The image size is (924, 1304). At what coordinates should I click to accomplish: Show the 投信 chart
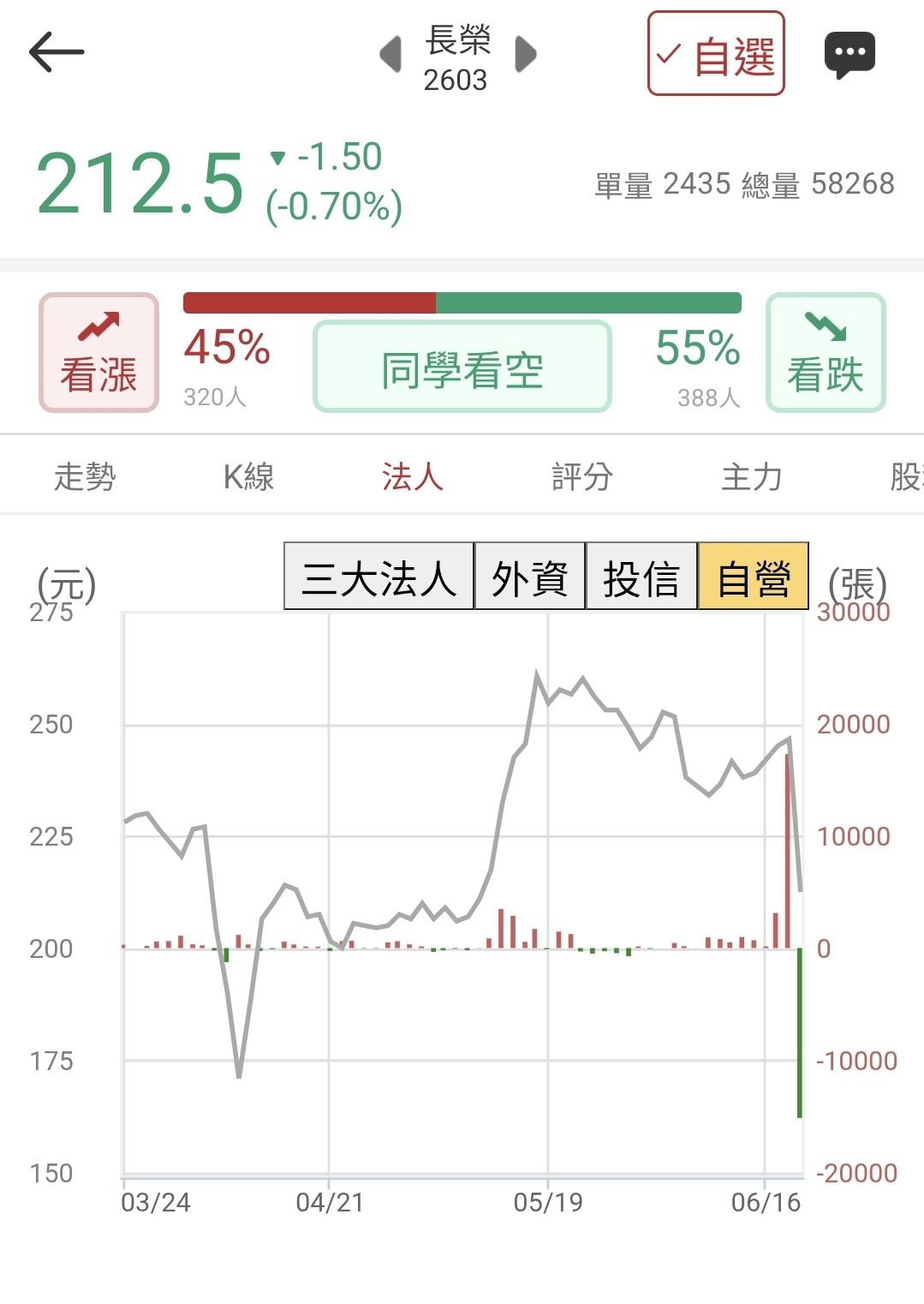pyautogui.click(x=641, y=577)
